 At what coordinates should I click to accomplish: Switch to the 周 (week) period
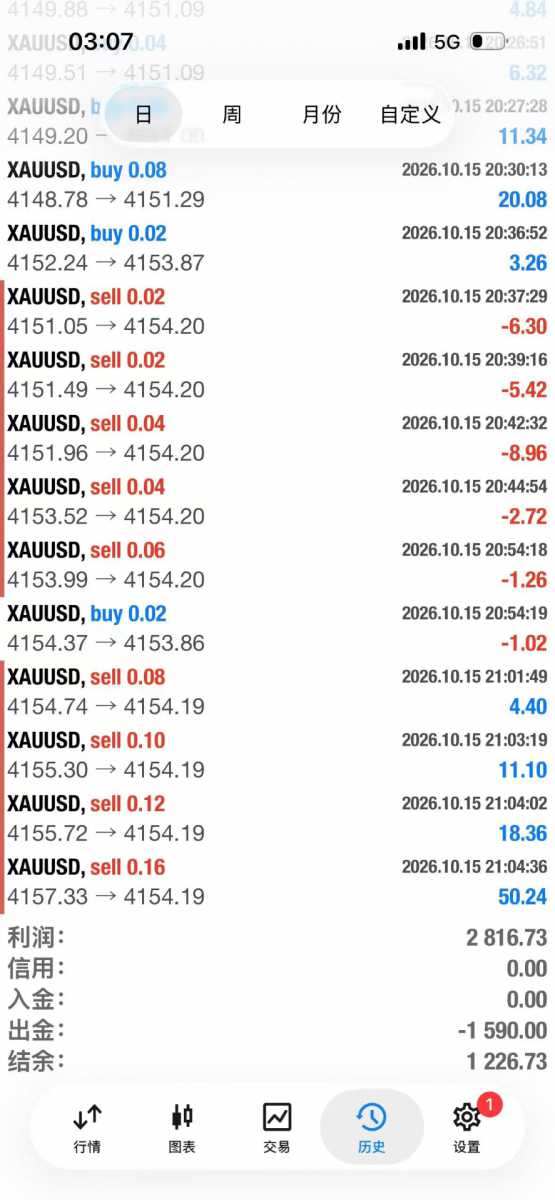pos(232,114)
